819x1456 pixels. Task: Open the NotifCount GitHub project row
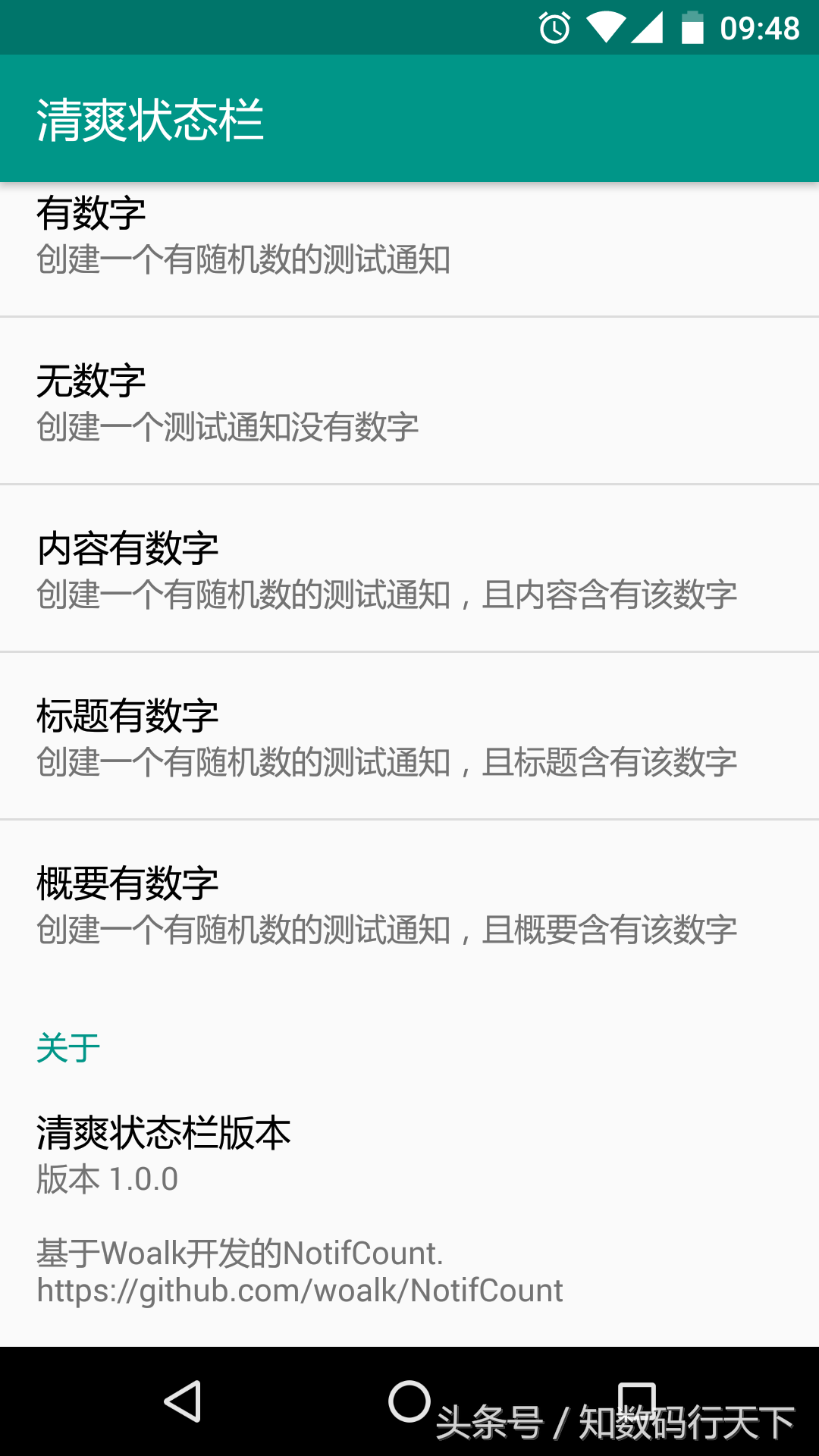tap(409, 1272)
